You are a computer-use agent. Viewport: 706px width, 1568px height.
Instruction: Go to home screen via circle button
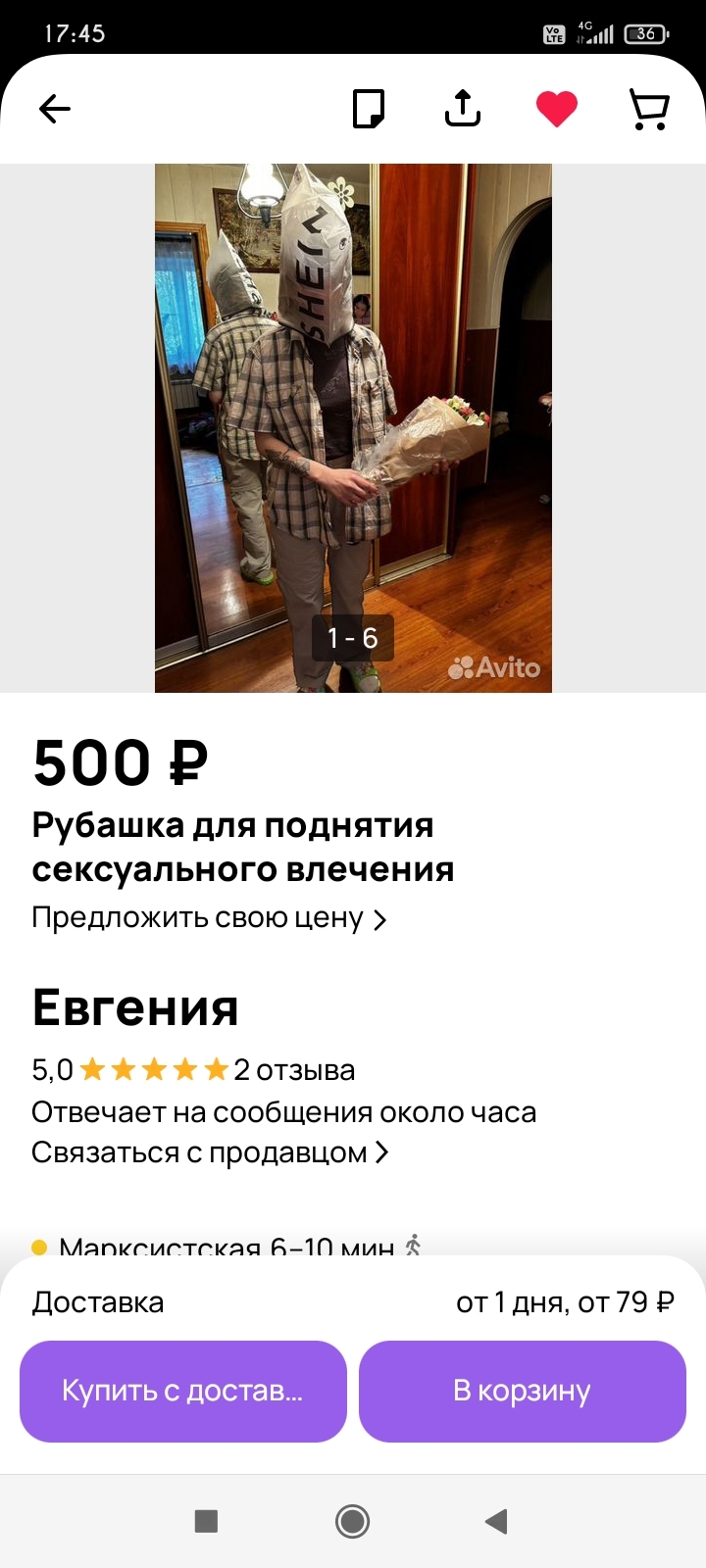click(352, 1521)
